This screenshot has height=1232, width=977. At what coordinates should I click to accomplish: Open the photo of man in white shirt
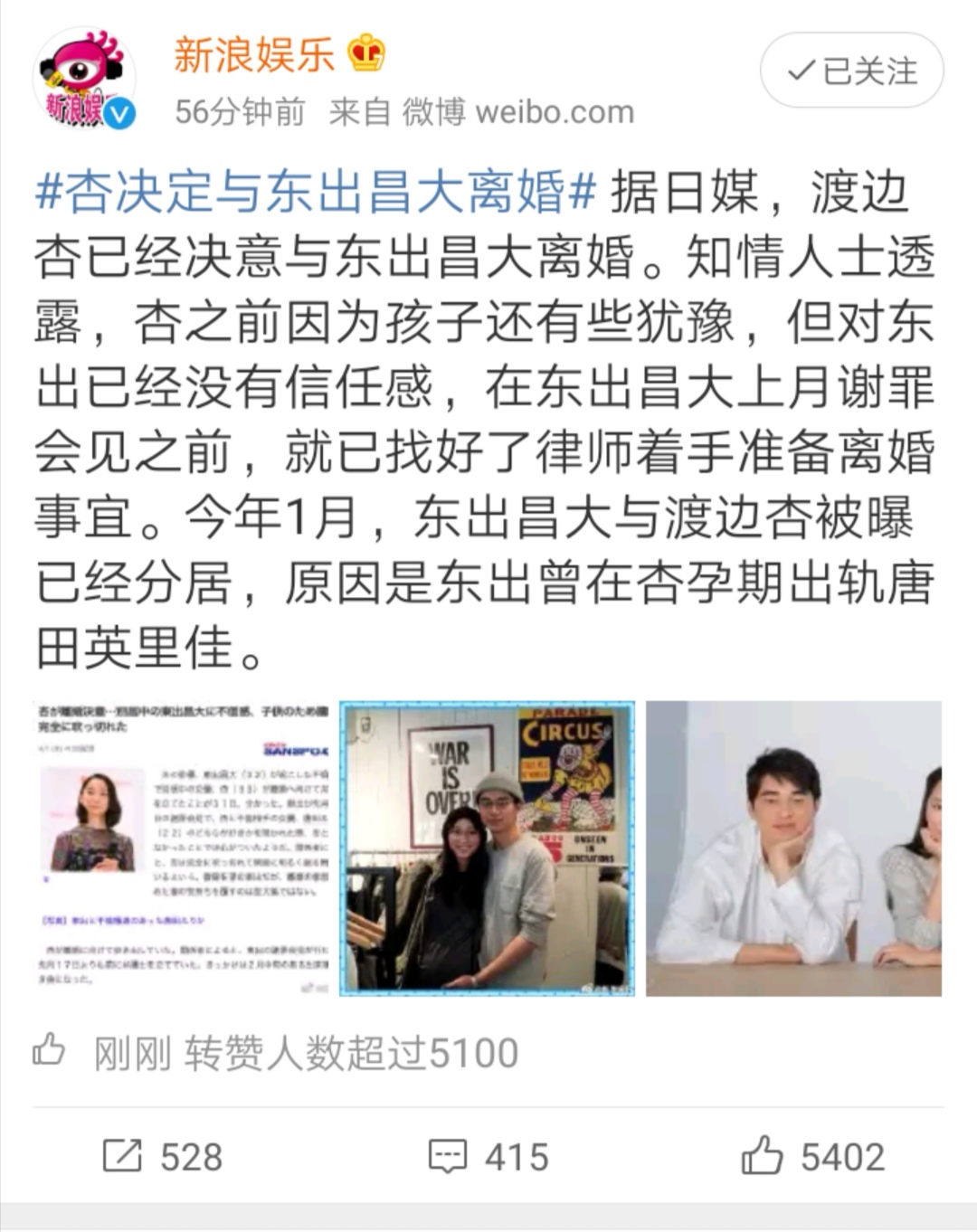tap(793, 848)
